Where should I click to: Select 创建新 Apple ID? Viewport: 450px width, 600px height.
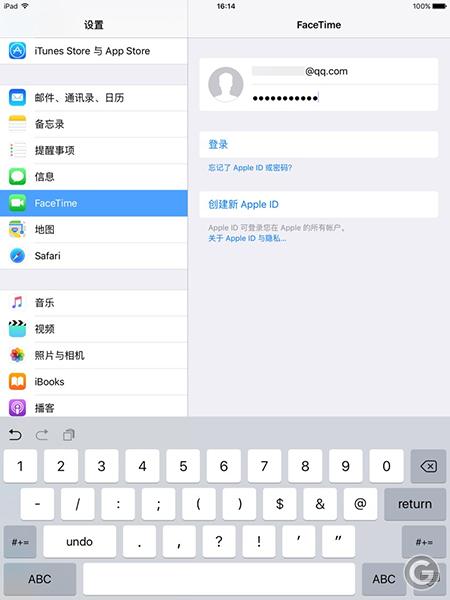pos(319,204)
